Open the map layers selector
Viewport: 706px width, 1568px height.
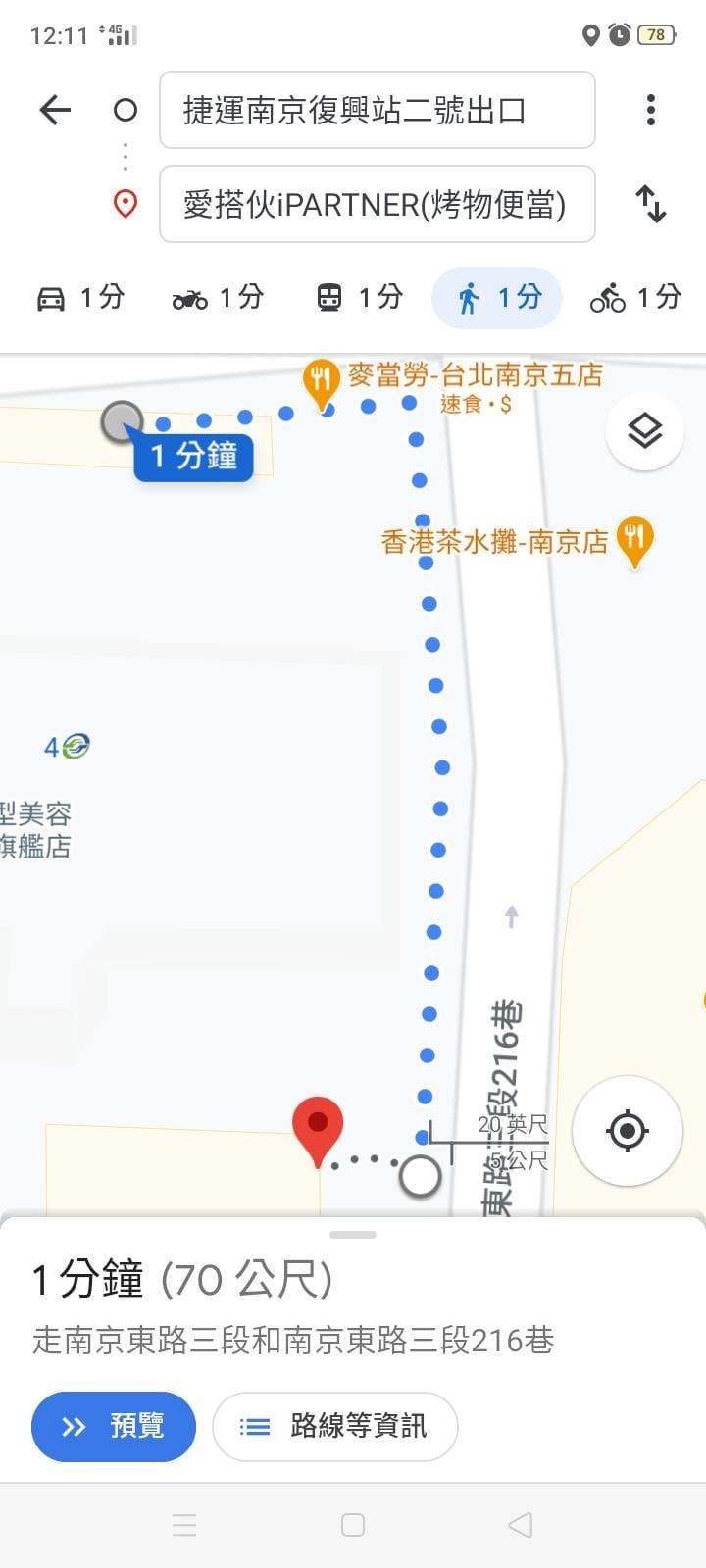pyautogui.click(x=644, y=431)
